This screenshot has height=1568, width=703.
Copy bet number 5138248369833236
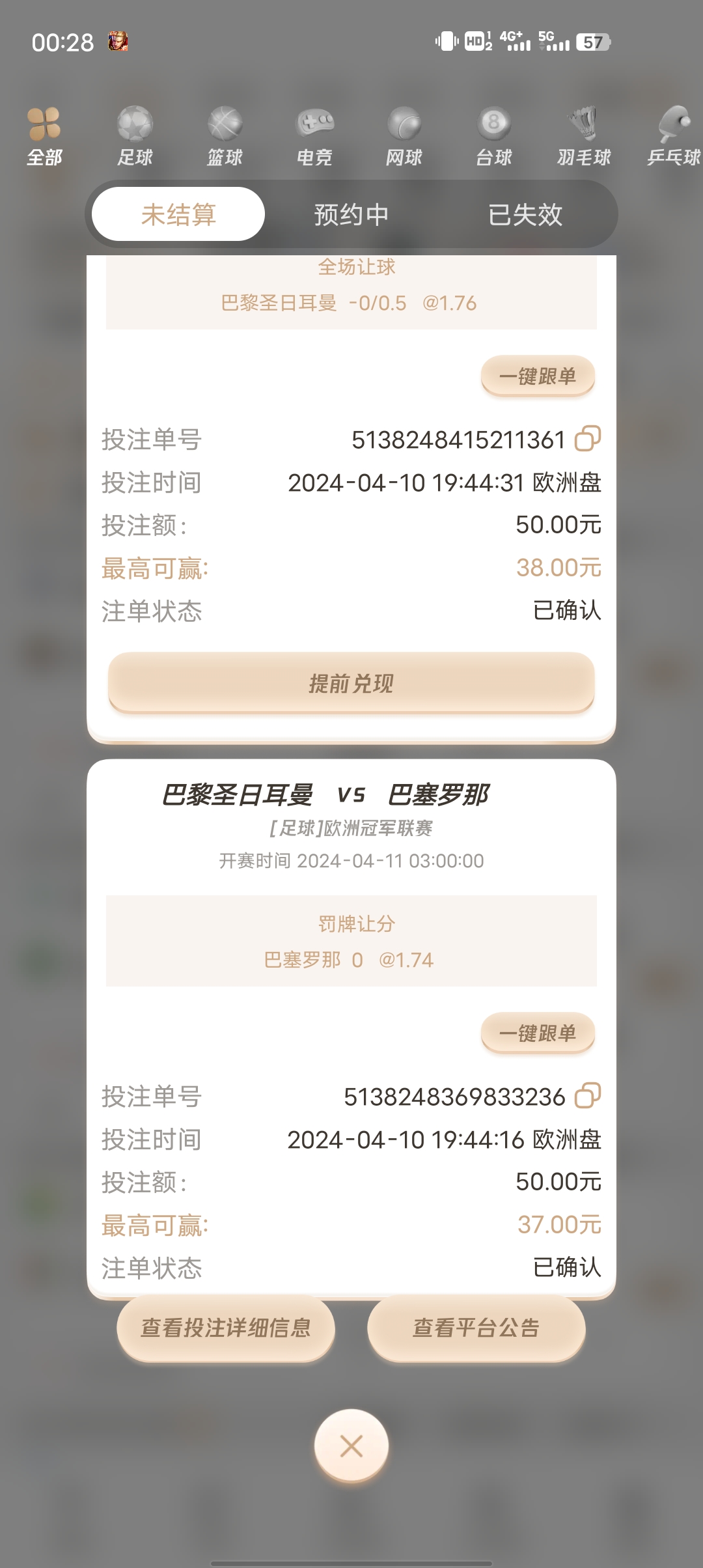click(587, 1096)
